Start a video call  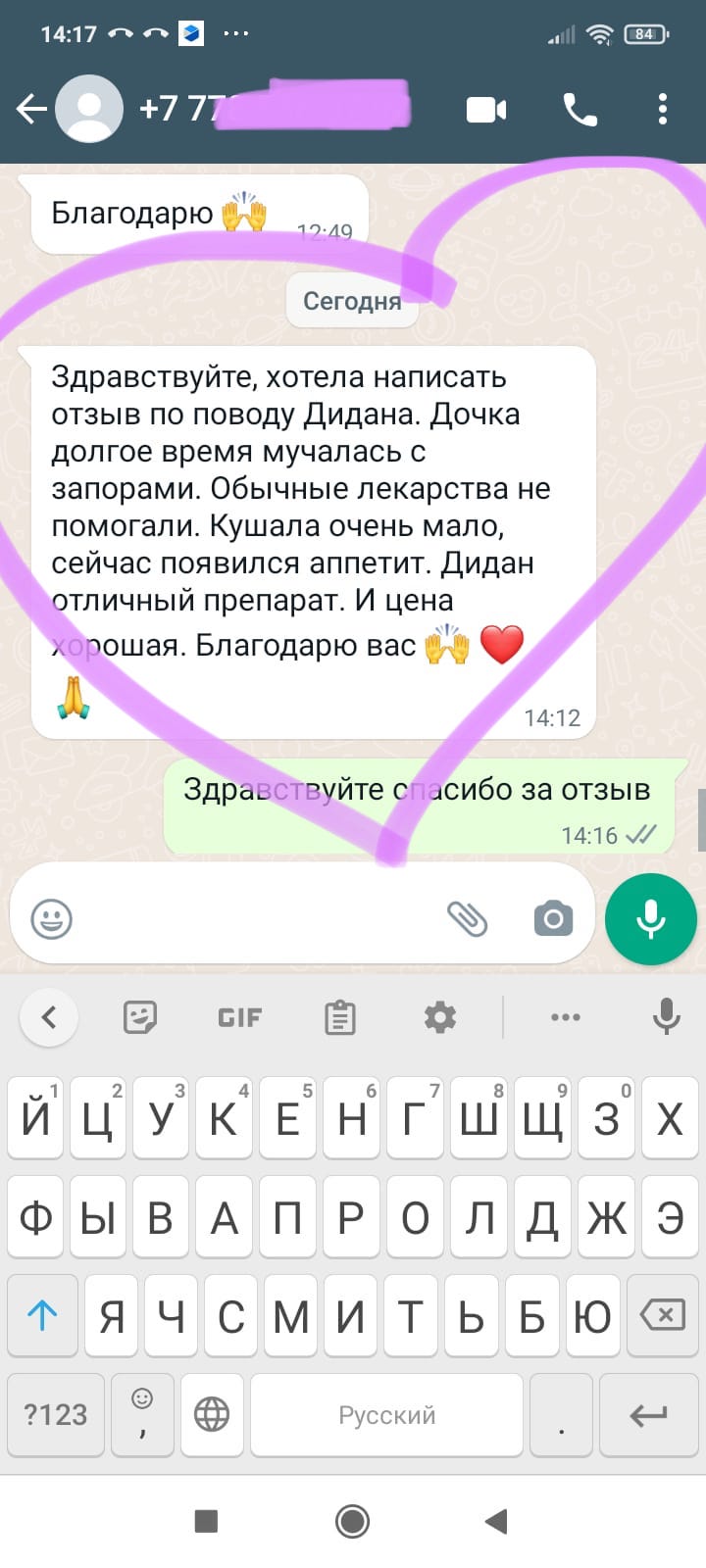(x=486, y=110)
